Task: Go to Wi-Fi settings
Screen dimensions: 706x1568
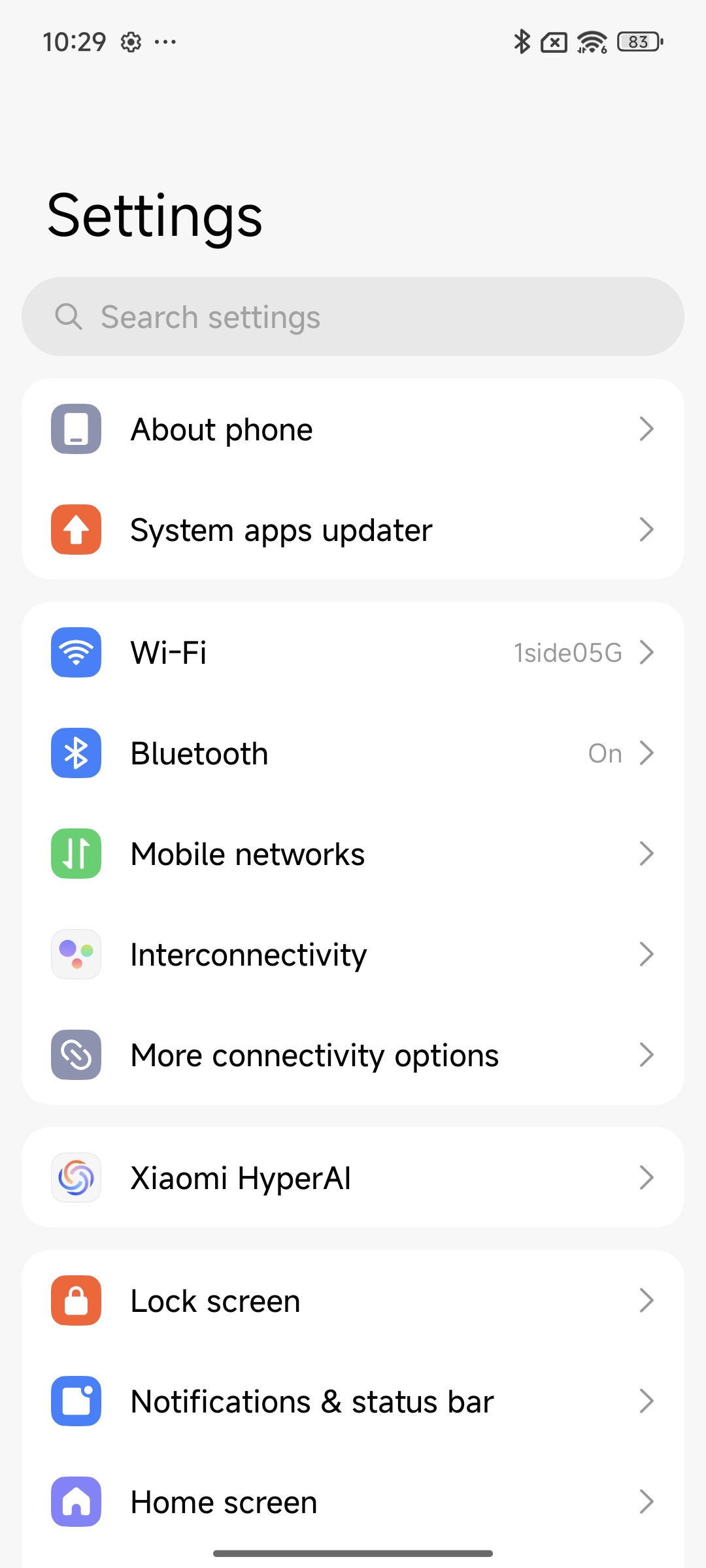Action: pos(353,653)
